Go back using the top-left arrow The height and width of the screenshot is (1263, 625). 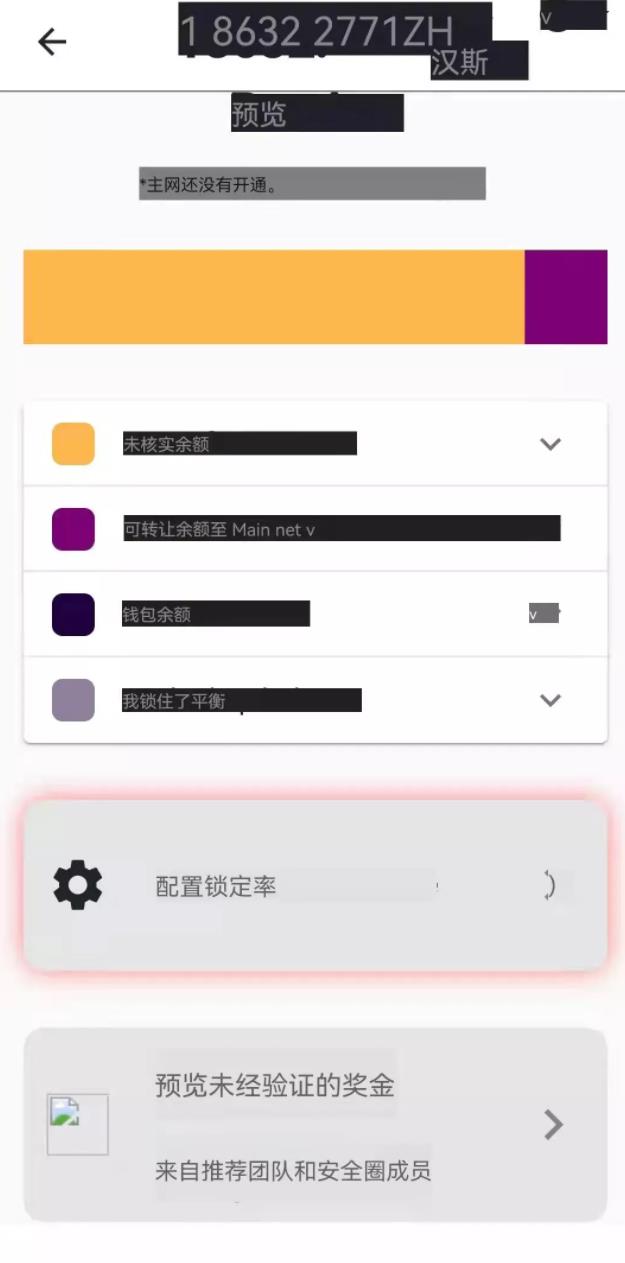click(51, 41)
